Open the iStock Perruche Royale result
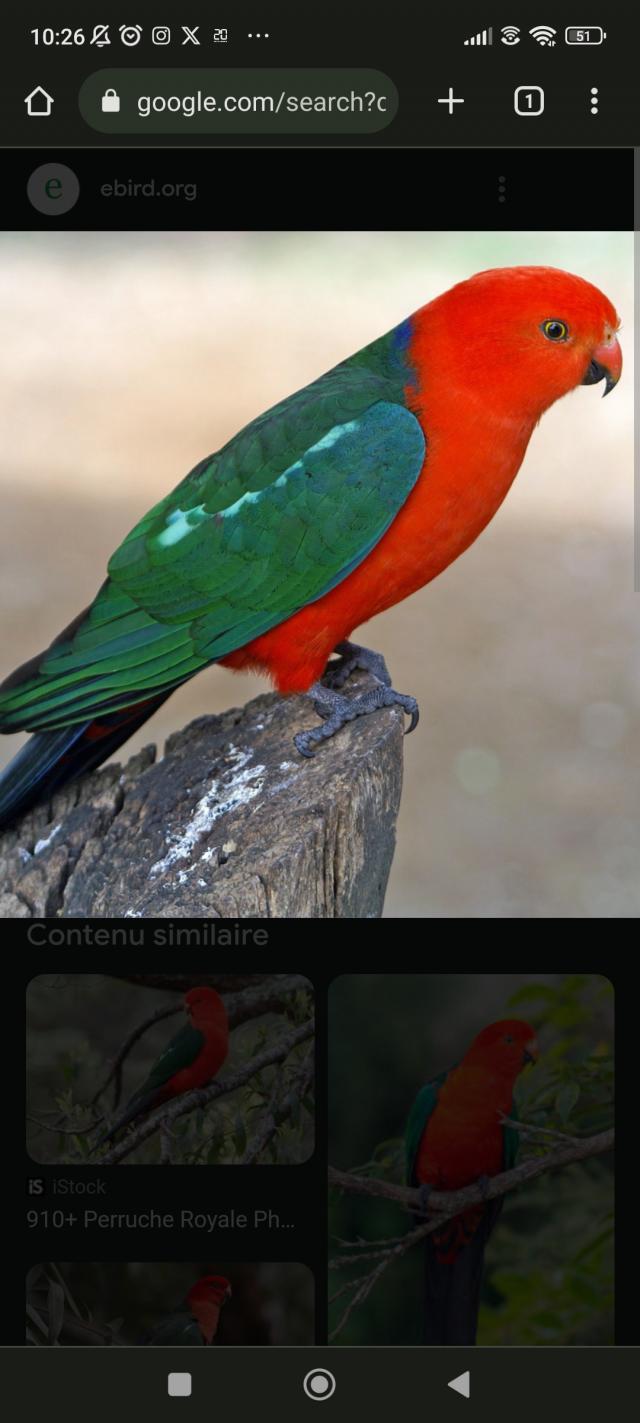The height and width of the screenshot is (1423, 640). coord(170,1070)
